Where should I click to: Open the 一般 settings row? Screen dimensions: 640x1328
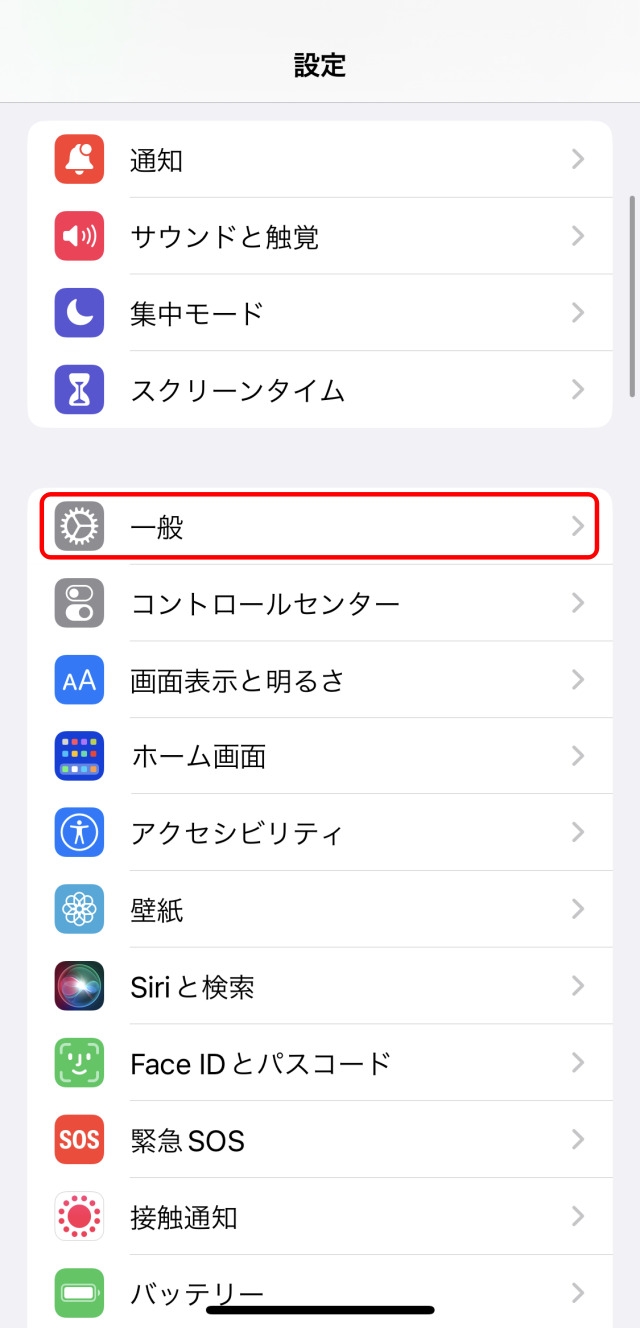320,527
